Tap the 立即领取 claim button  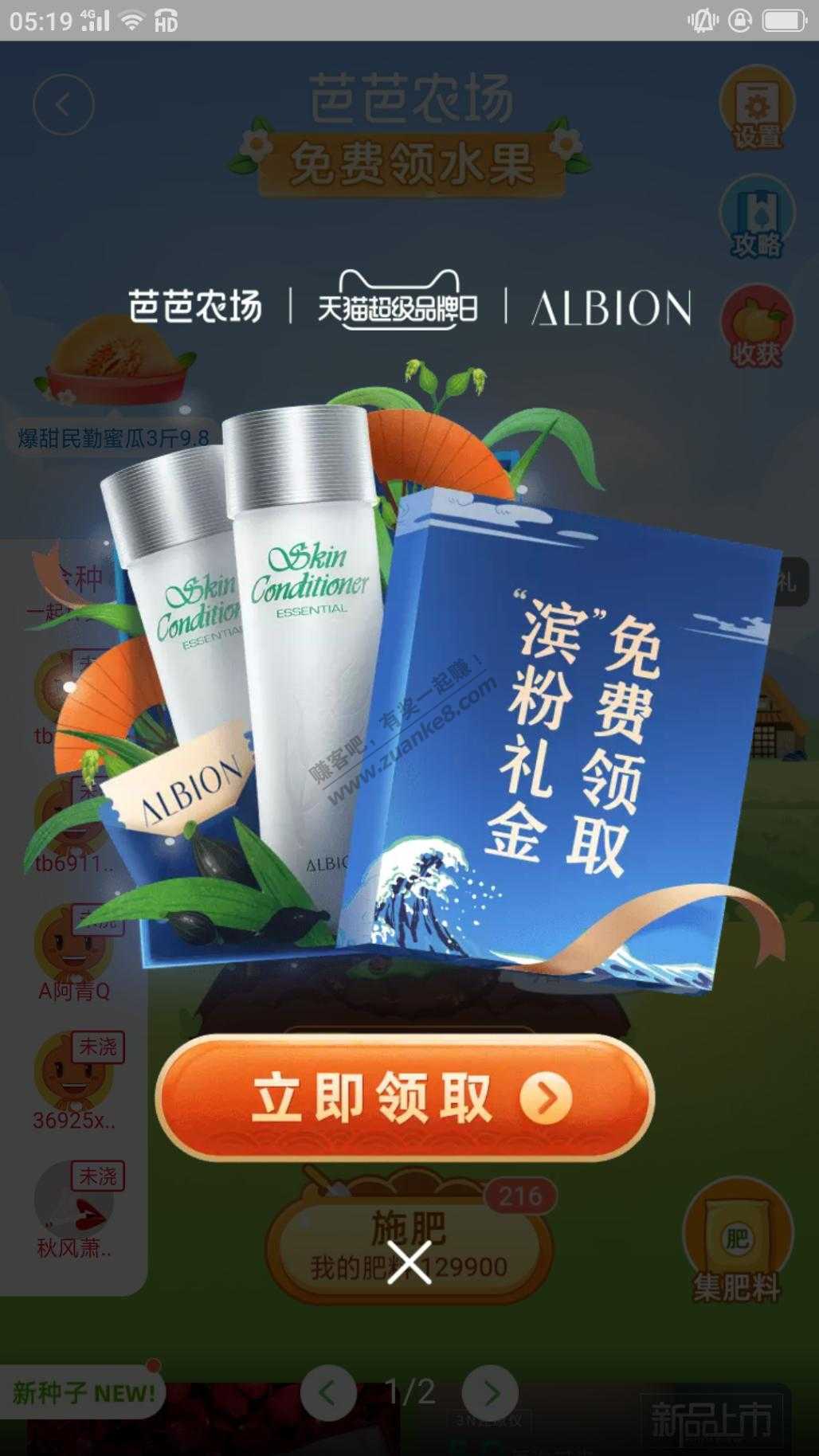pos(405,1098)
